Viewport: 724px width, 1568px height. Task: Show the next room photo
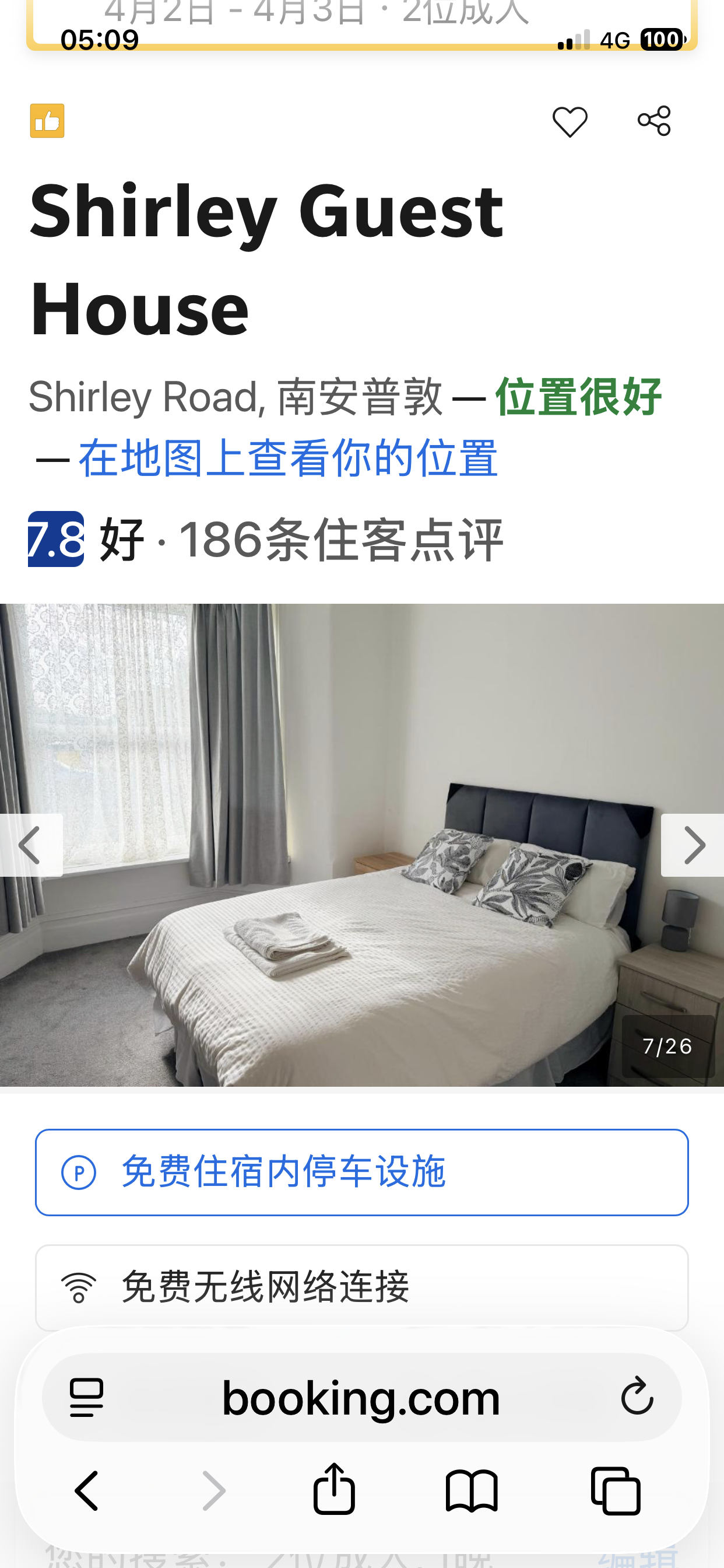693,845
